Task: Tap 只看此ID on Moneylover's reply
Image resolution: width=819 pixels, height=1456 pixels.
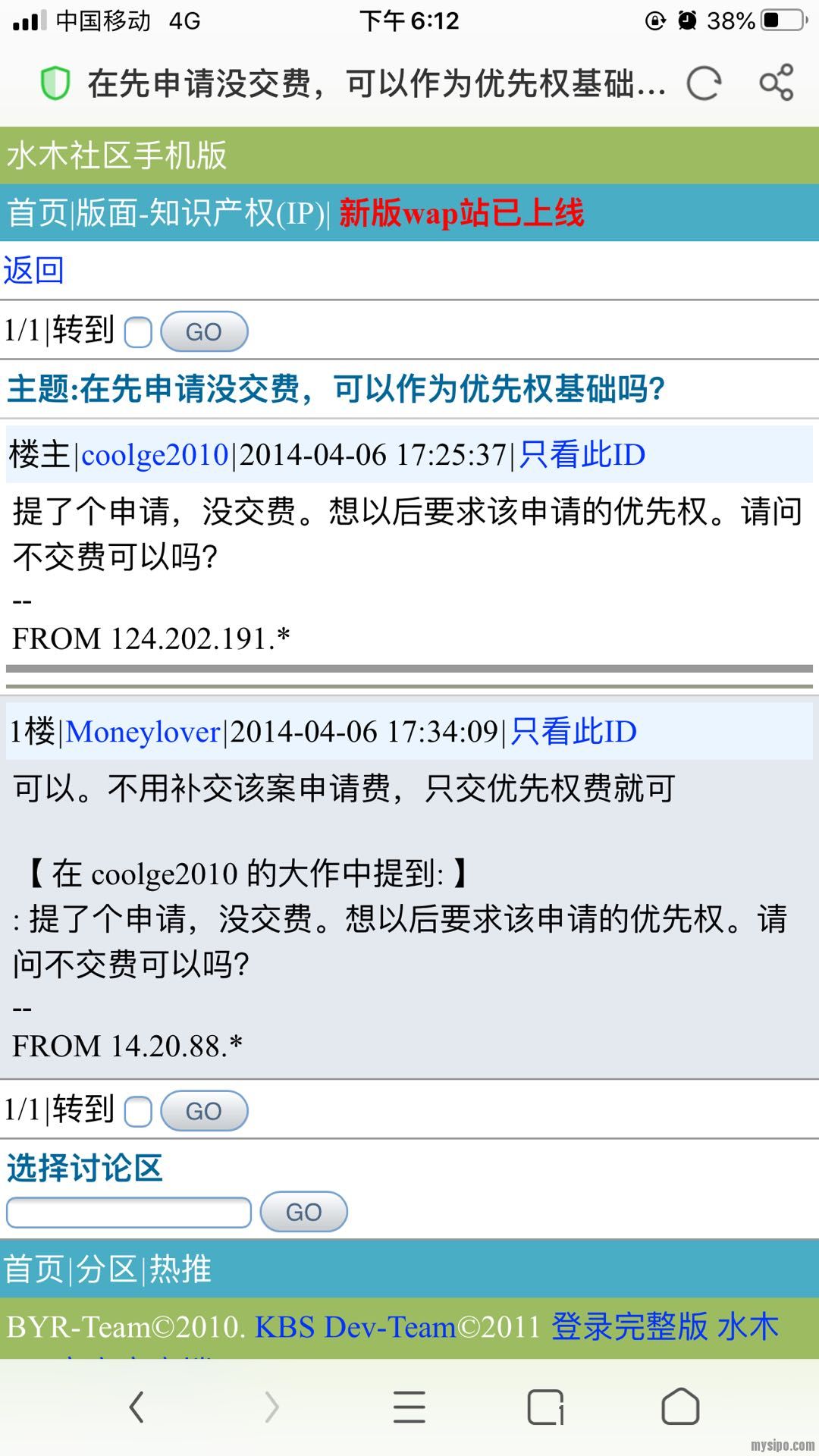Action: (573, 732)
